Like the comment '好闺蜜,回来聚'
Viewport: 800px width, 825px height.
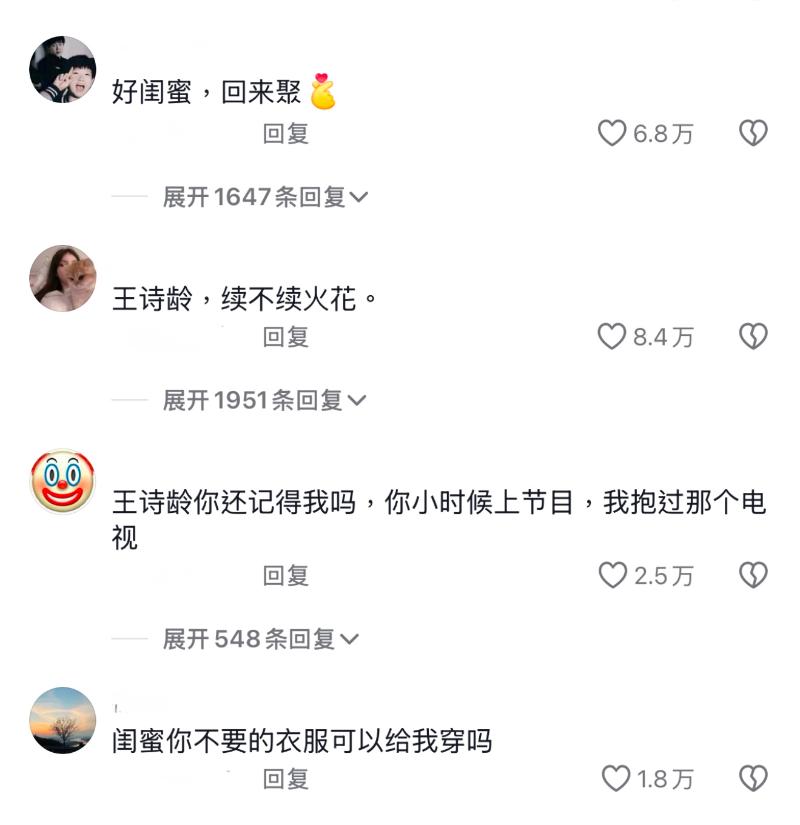(612, 133)
